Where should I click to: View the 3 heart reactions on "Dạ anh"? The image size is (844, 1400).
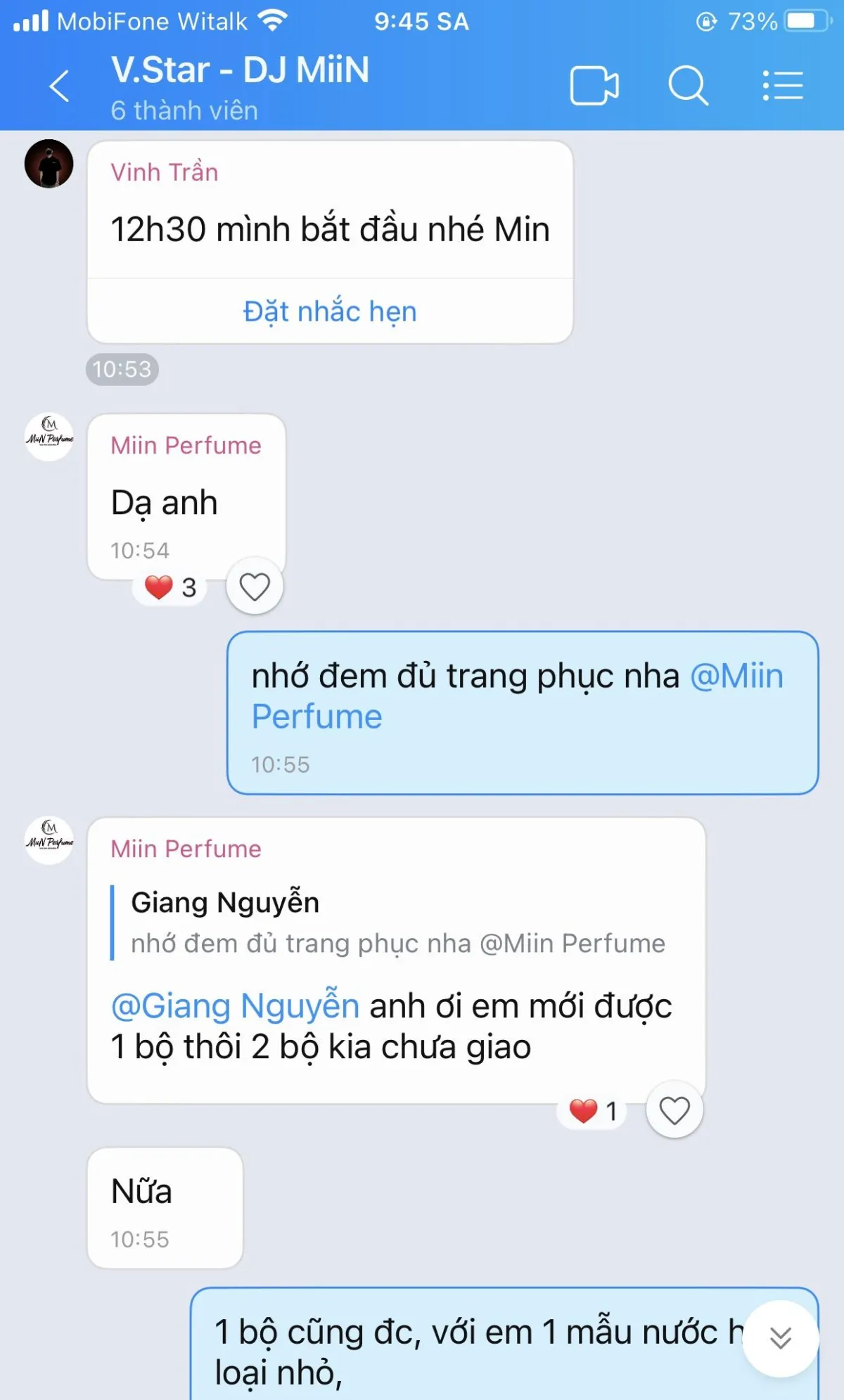tap(170, 587)
